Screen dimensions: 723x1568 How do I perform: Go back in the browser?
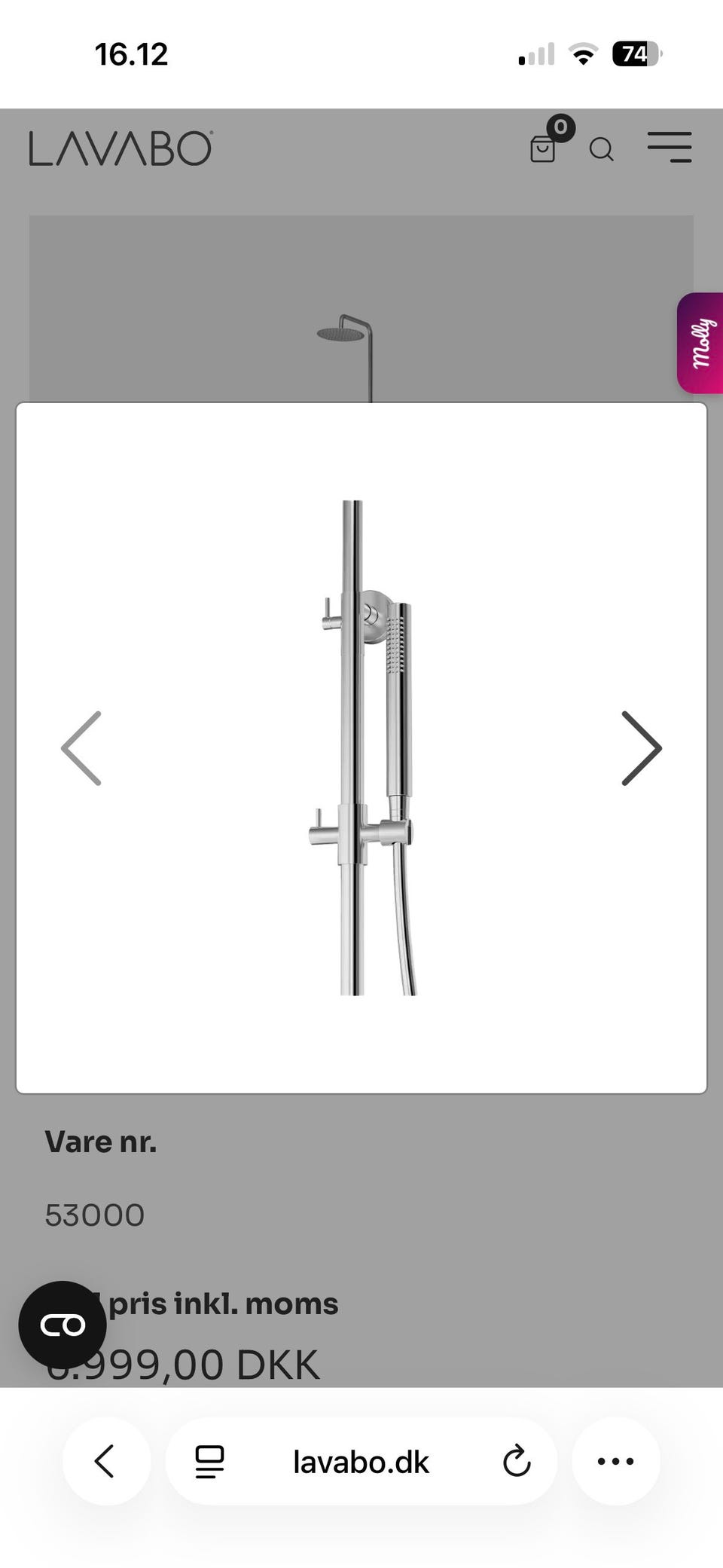point(106,1461)
